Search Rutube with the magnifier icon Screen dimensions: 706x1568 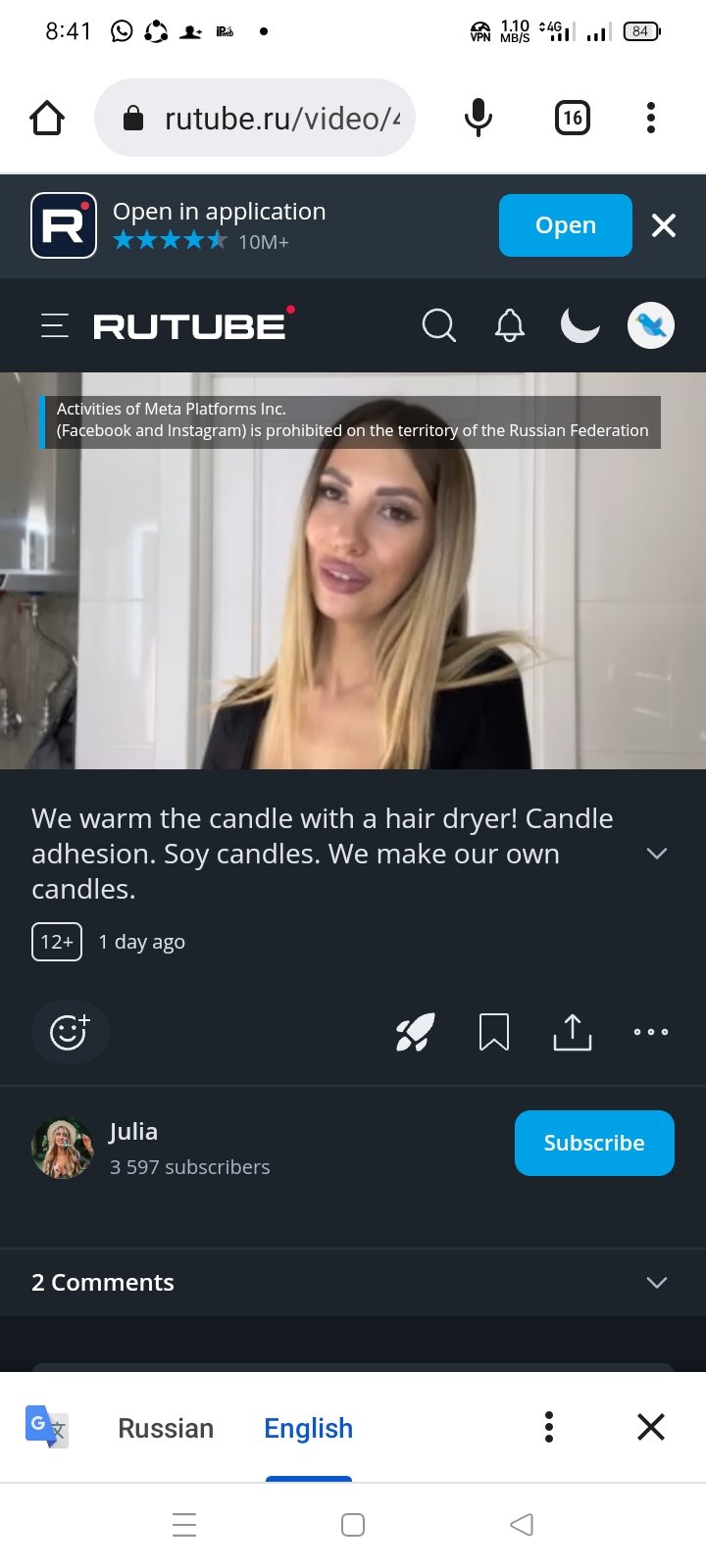tap(438, 325)
